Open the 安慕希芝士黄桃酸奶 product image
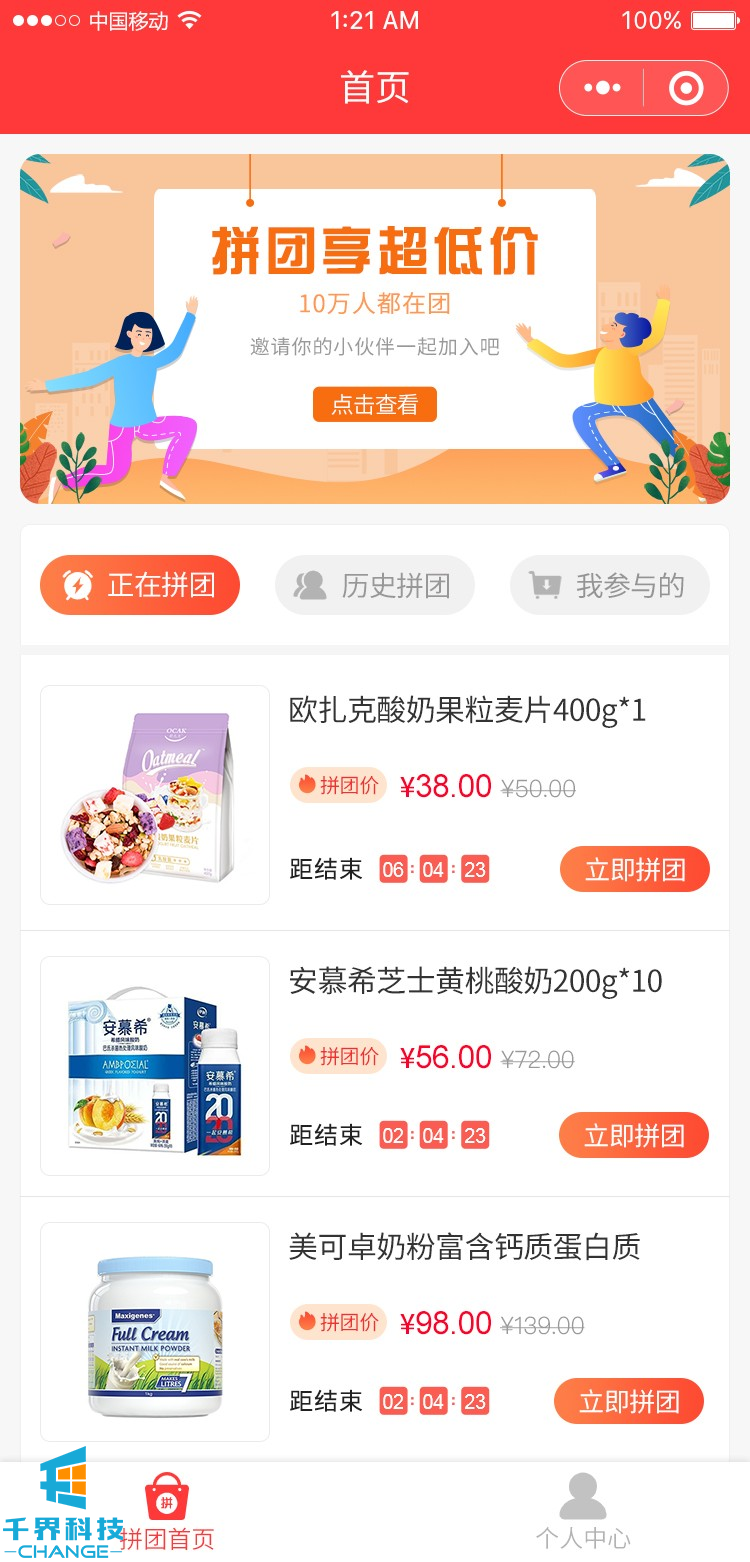 [155, 1066]
